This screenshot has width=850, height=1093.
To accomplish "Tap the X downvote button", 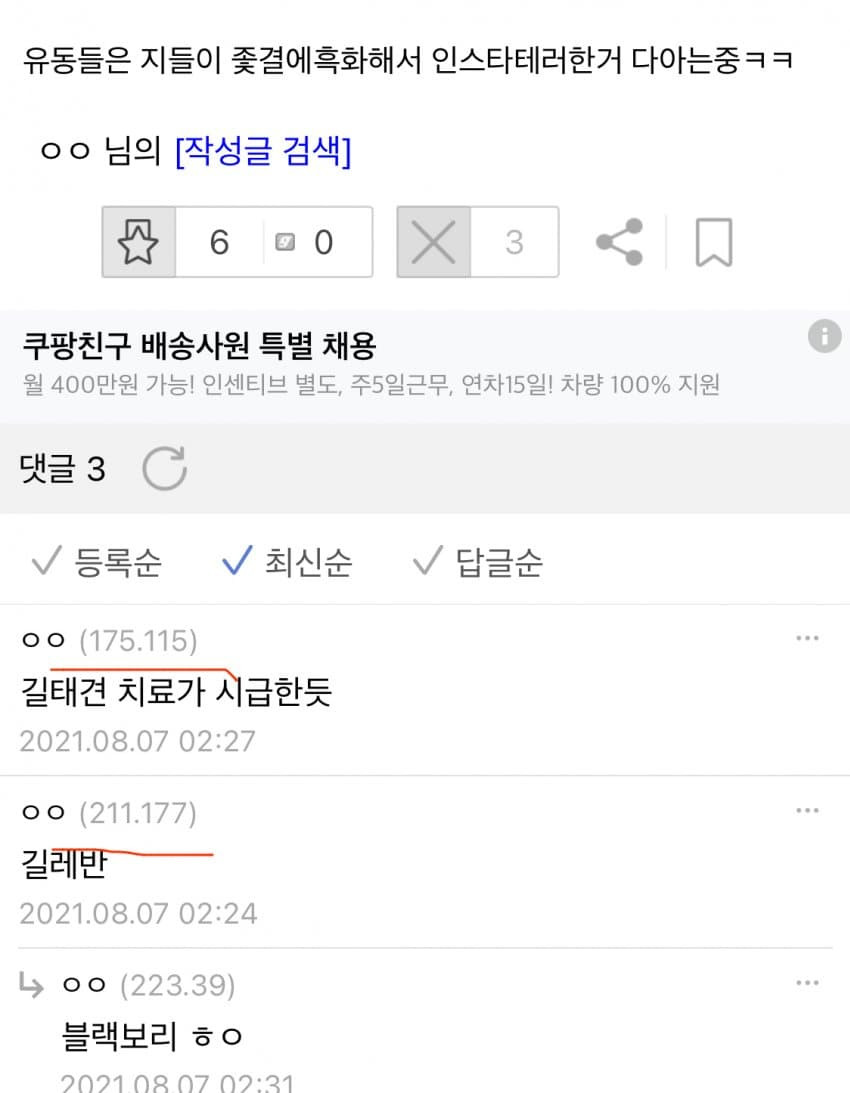I will tap(433, 242).
